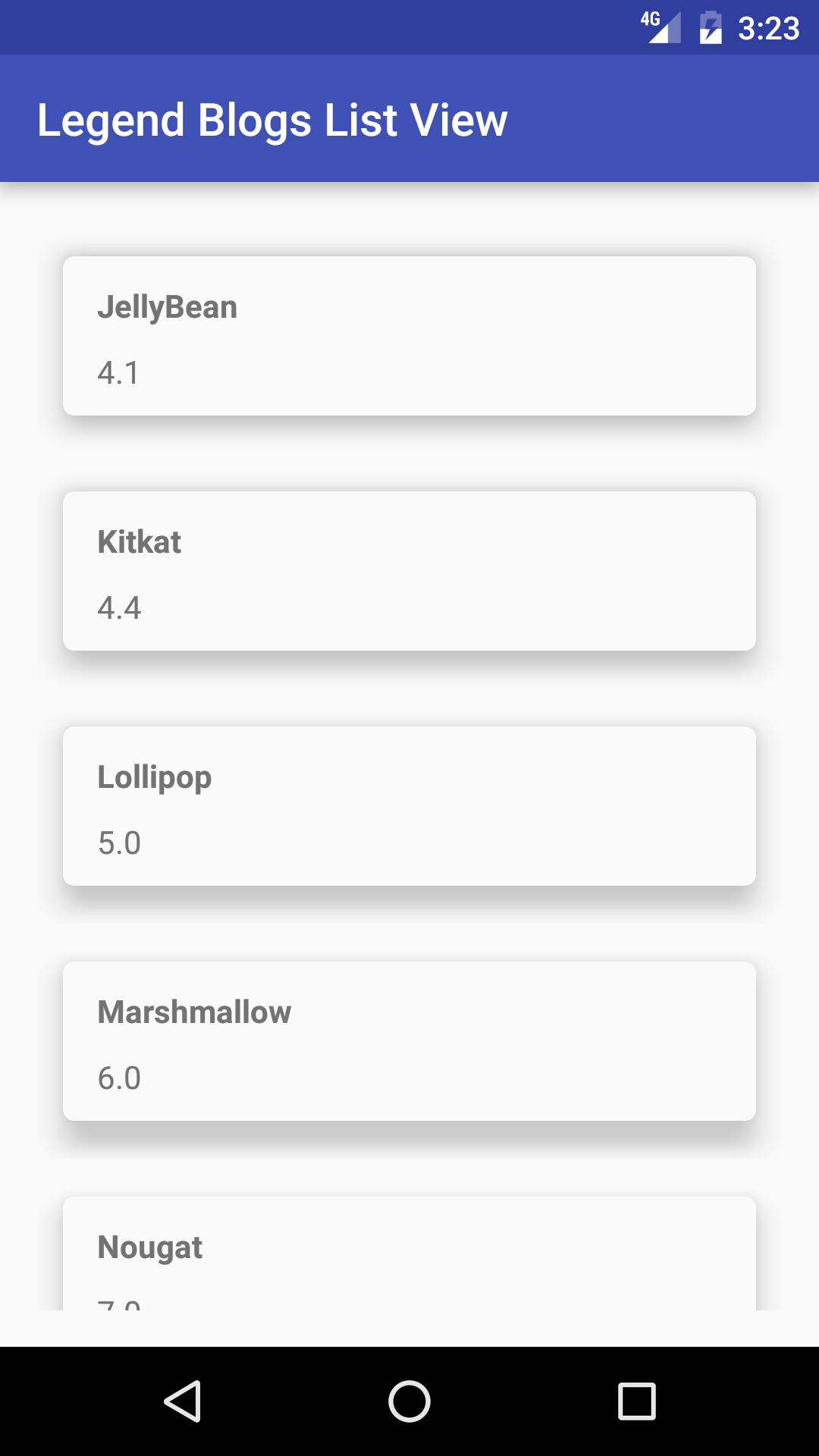
Task: Tap the clock showing 3:23
Action: [768, 27]
